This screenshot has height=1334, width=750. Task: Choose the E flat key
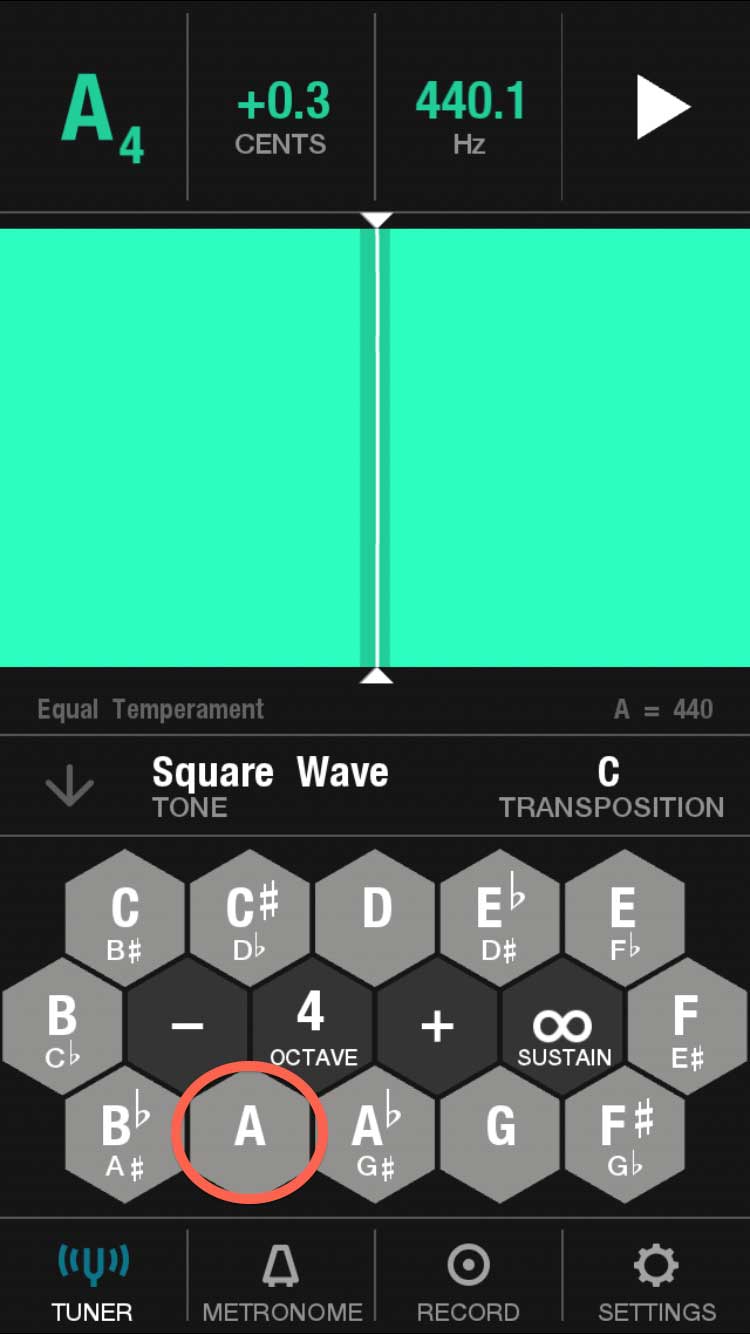click(500, 918)
